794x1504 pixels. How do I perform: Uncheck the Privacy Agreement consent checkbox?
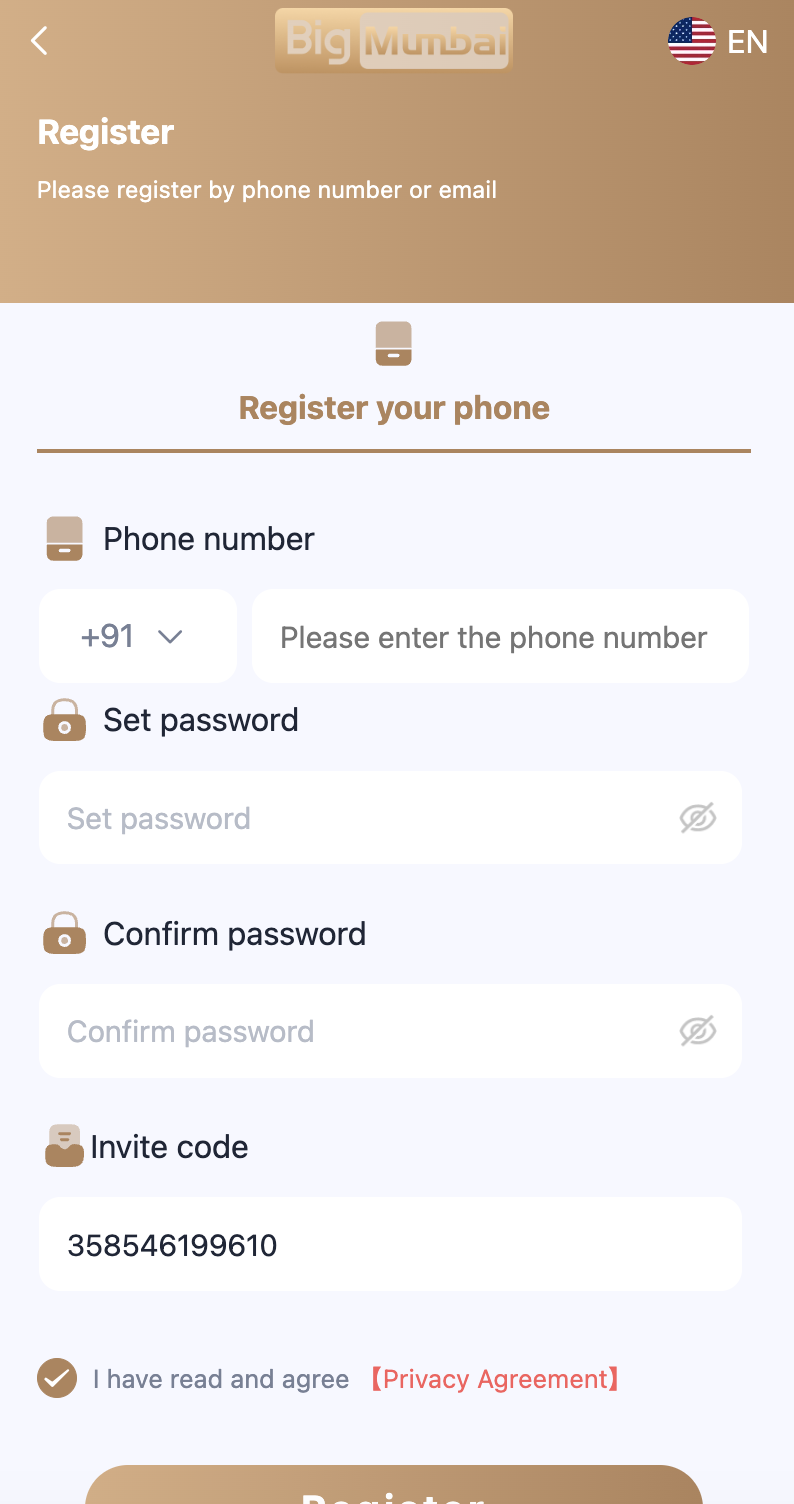[x=57, y=1378]
